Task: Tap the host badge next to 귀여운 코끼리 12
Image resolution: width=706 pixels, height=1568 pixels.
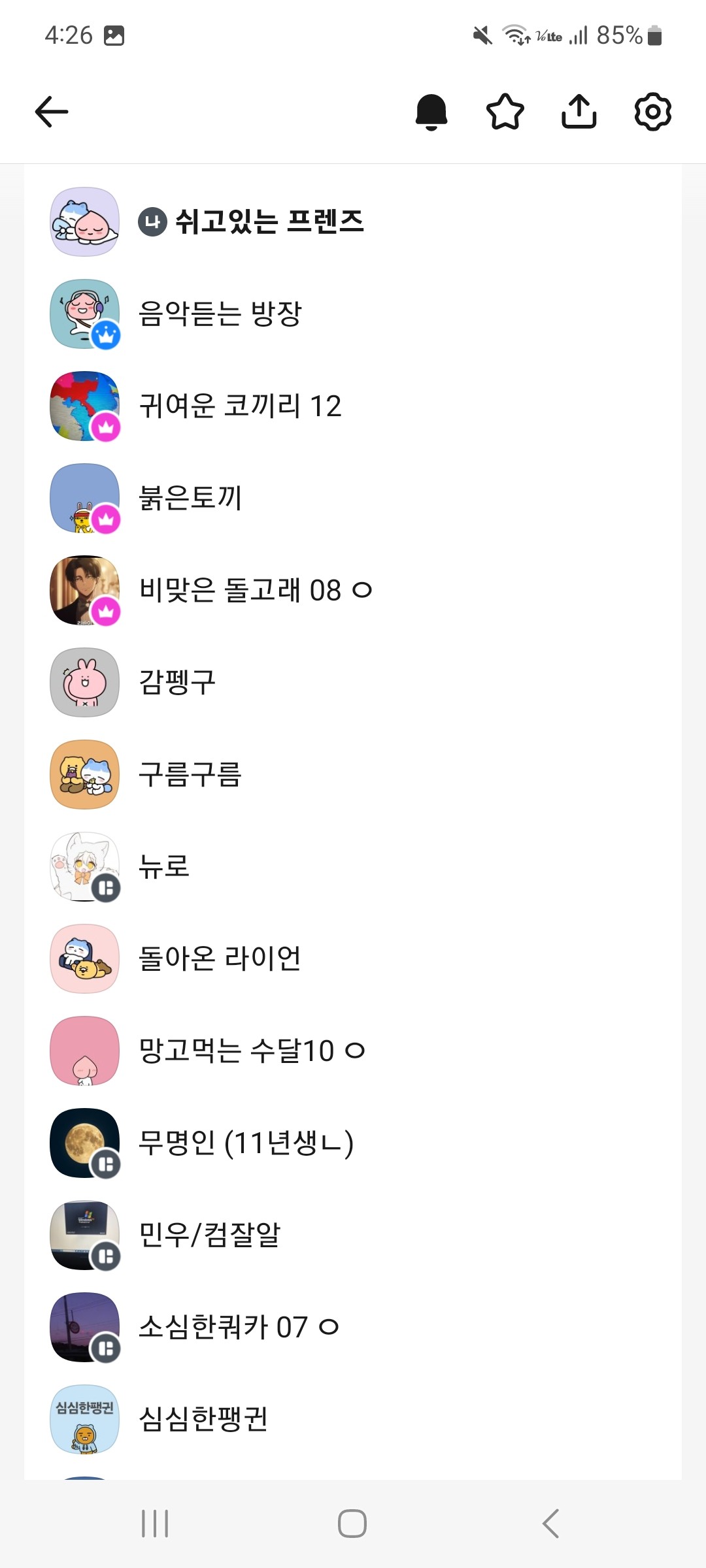Action: (x=105, y=425)
